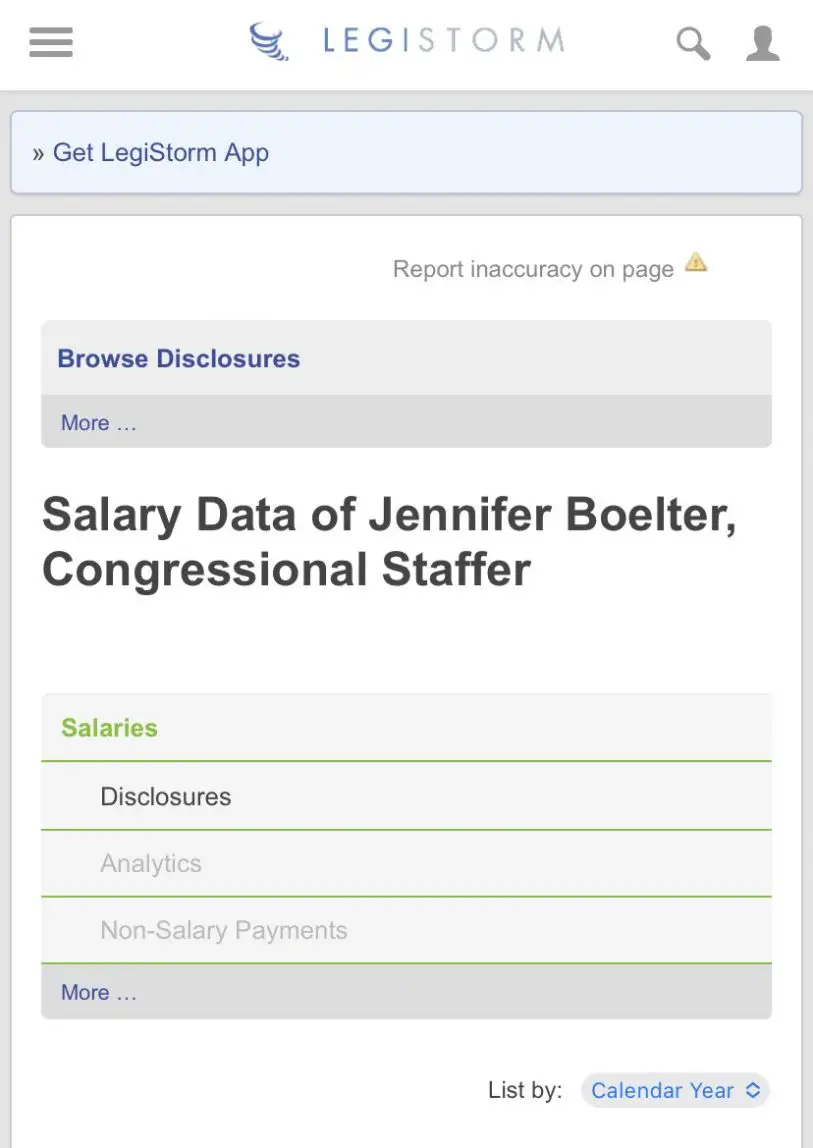Switch to the Disclosures tab
This screenshot has height=1148, width=813.
coord(165,796)
